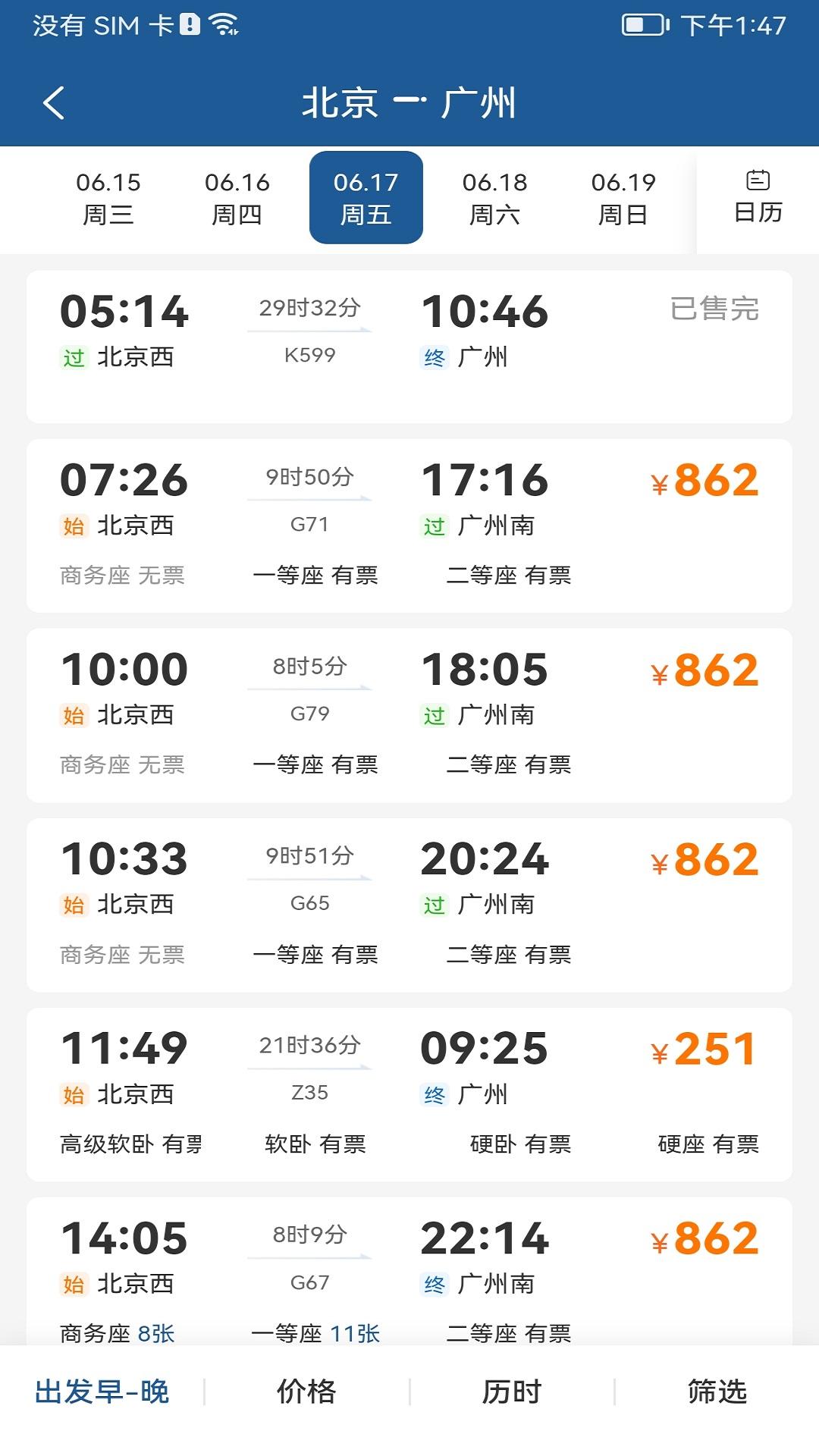Select the 06.17 Friday date tab
819x1456 pixels.
coord(366,198)
